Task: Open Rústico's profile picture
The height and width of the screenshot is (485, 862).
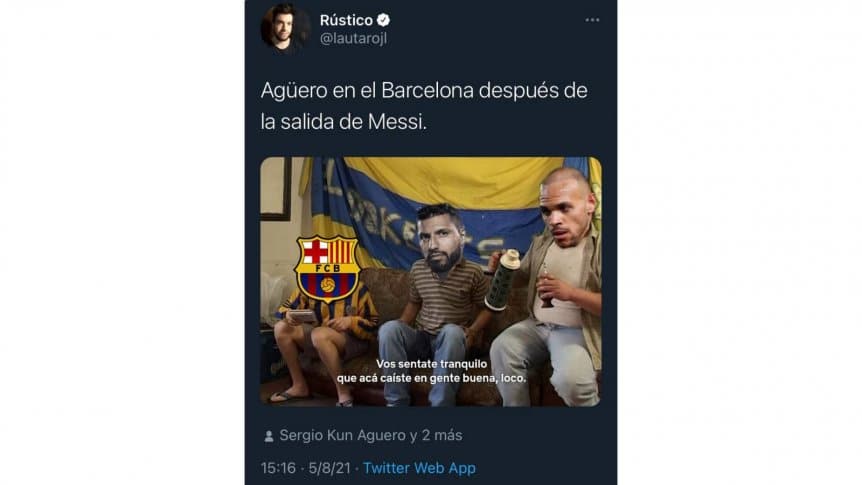Action: point(285,28)
